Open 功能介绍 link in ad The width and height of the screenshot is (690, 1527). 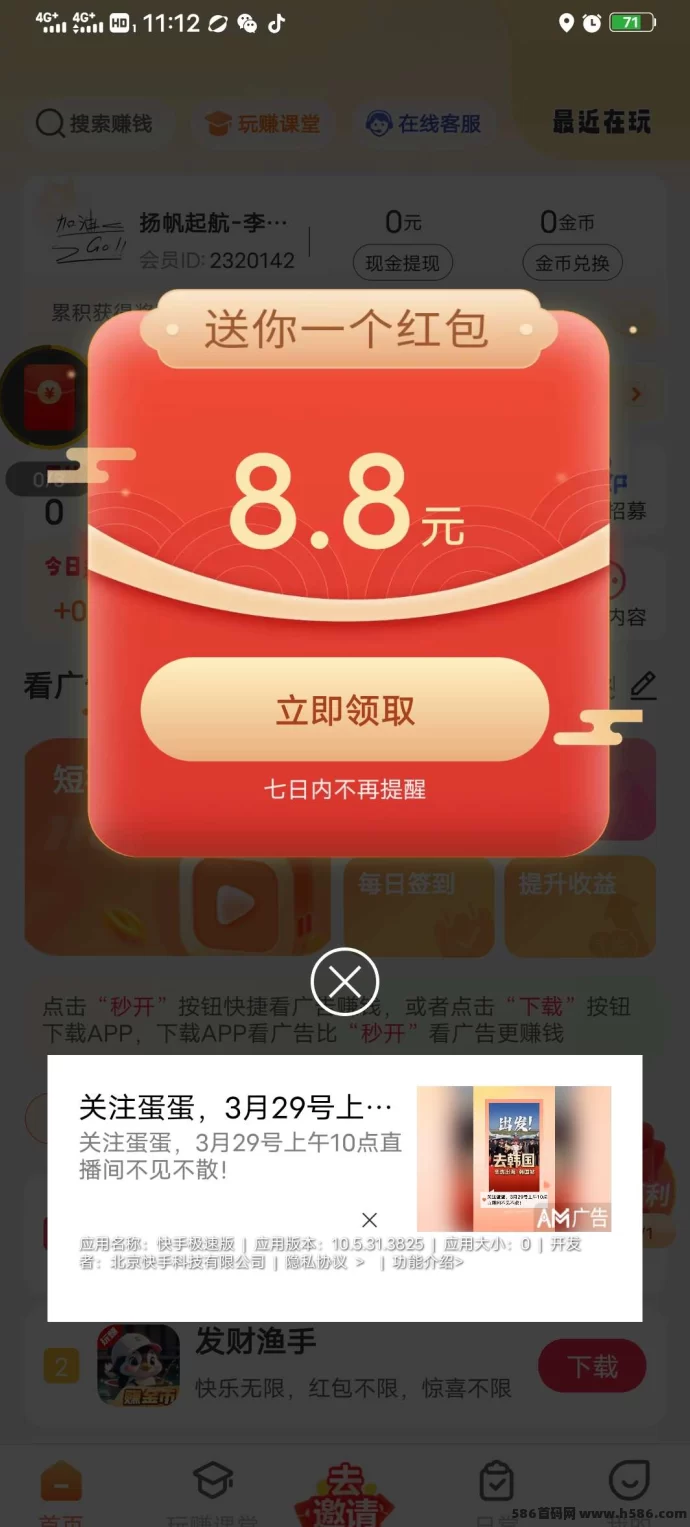click(428, 1262)
